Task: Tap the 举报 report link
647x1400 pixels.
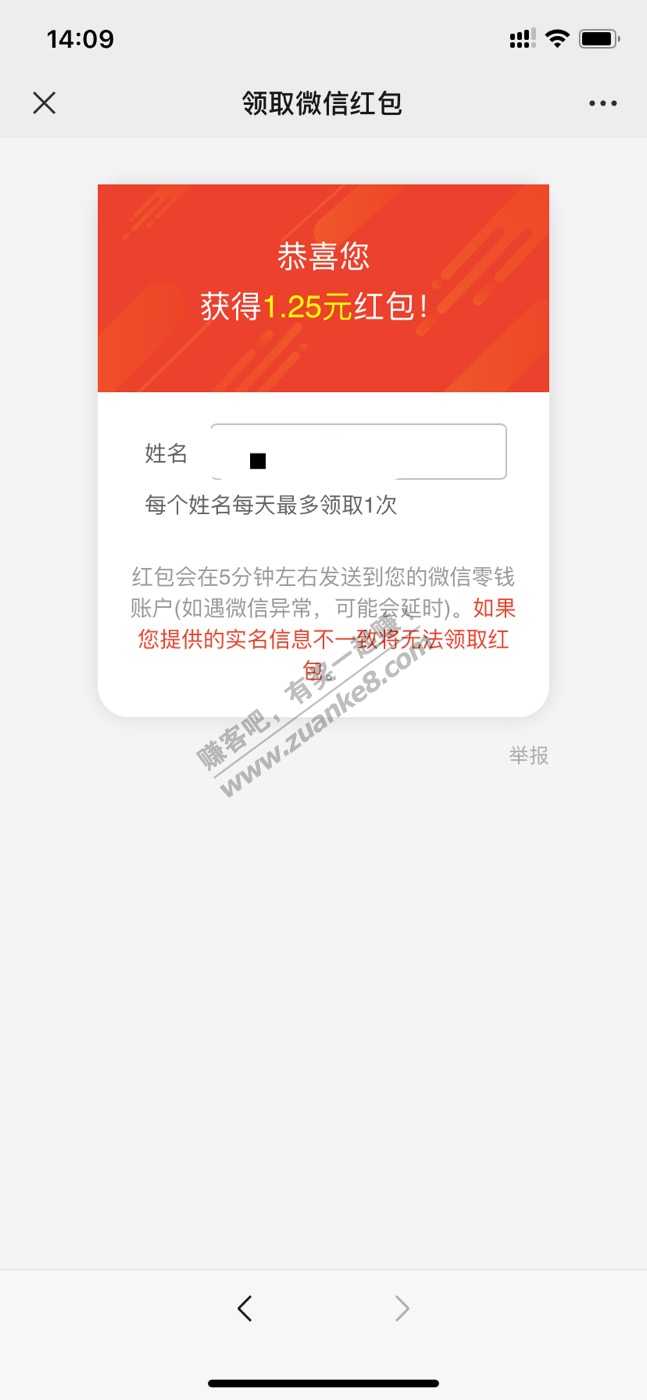Action: (x=529, y=756)
